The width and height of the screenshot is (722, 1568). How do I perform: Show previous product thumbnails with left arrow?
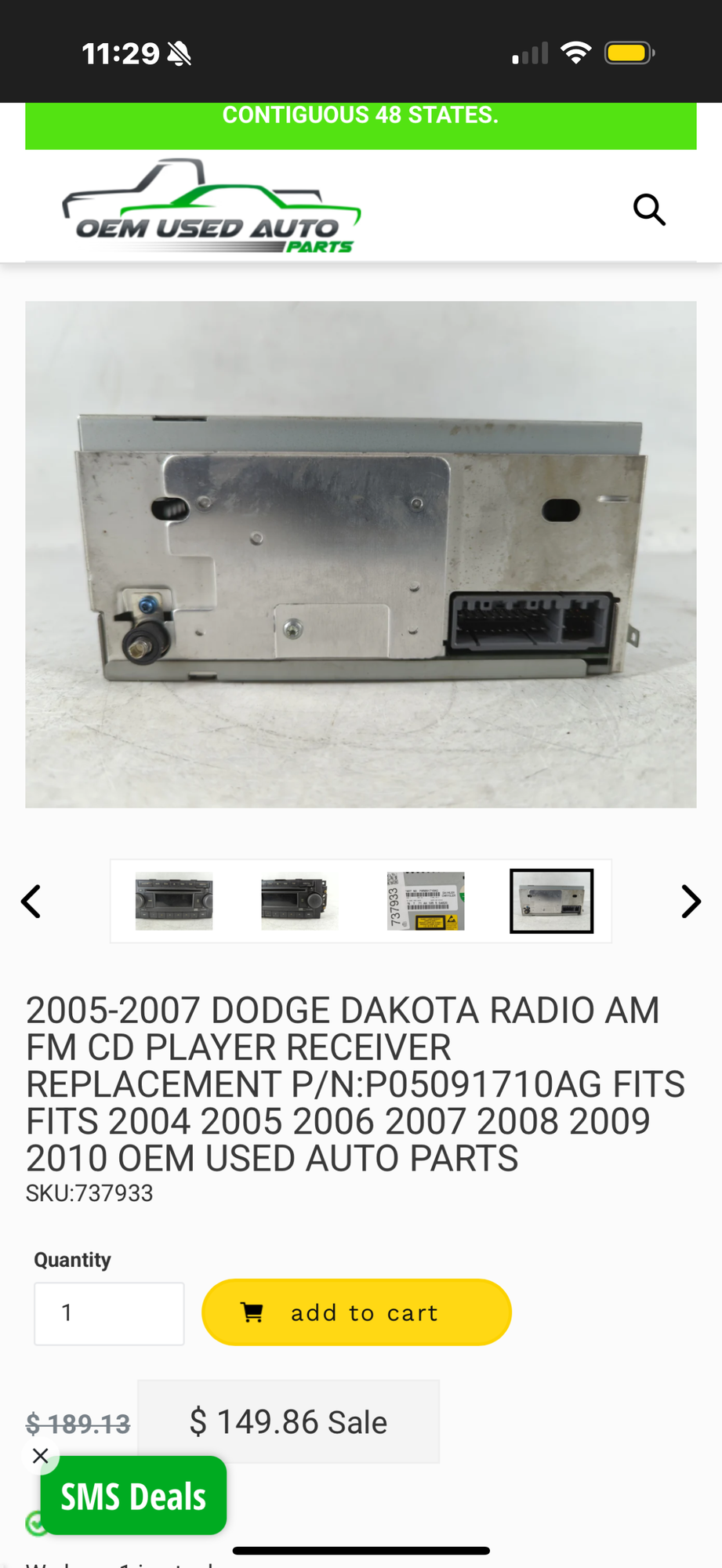point(31,902)
